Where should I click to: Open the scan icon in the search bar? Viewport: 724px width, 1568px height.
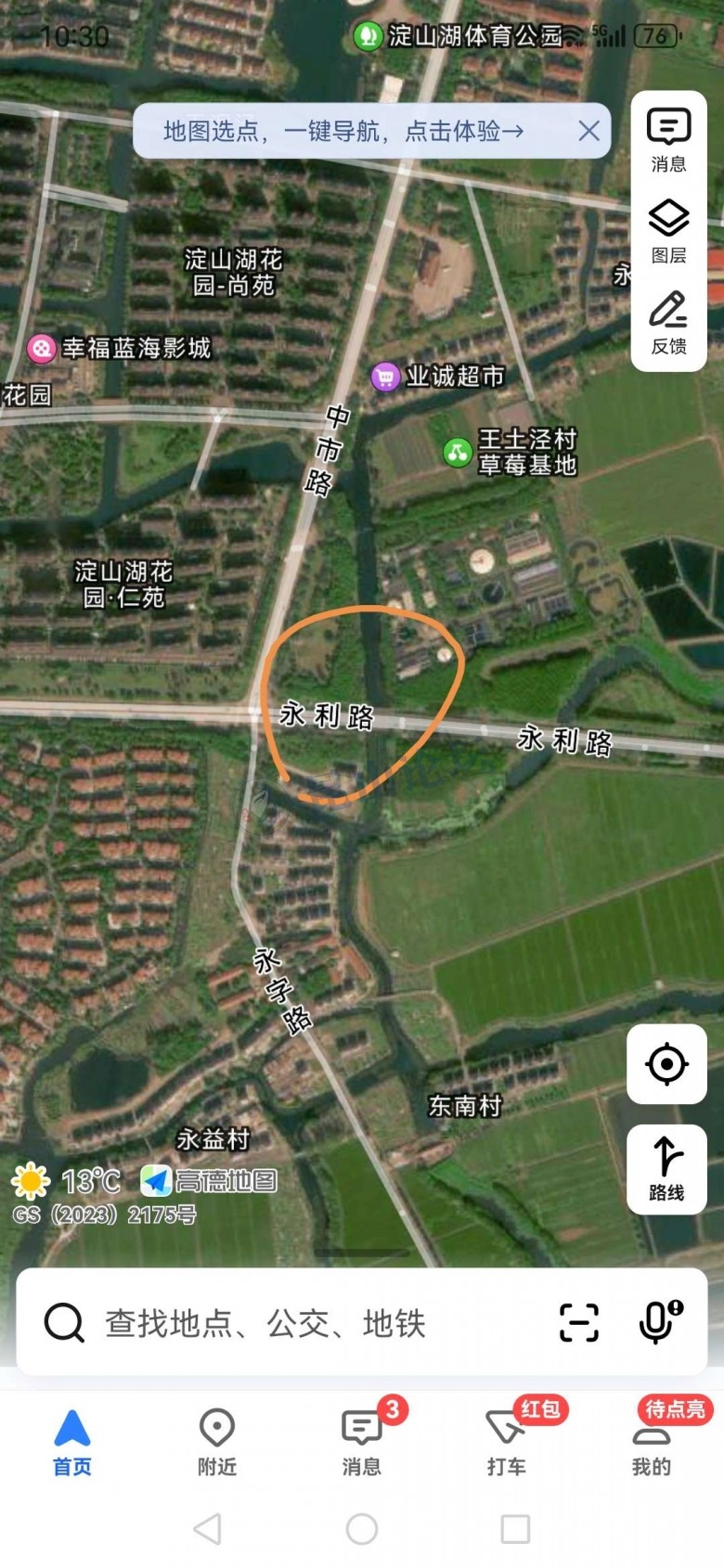[x=579, y=1322]
